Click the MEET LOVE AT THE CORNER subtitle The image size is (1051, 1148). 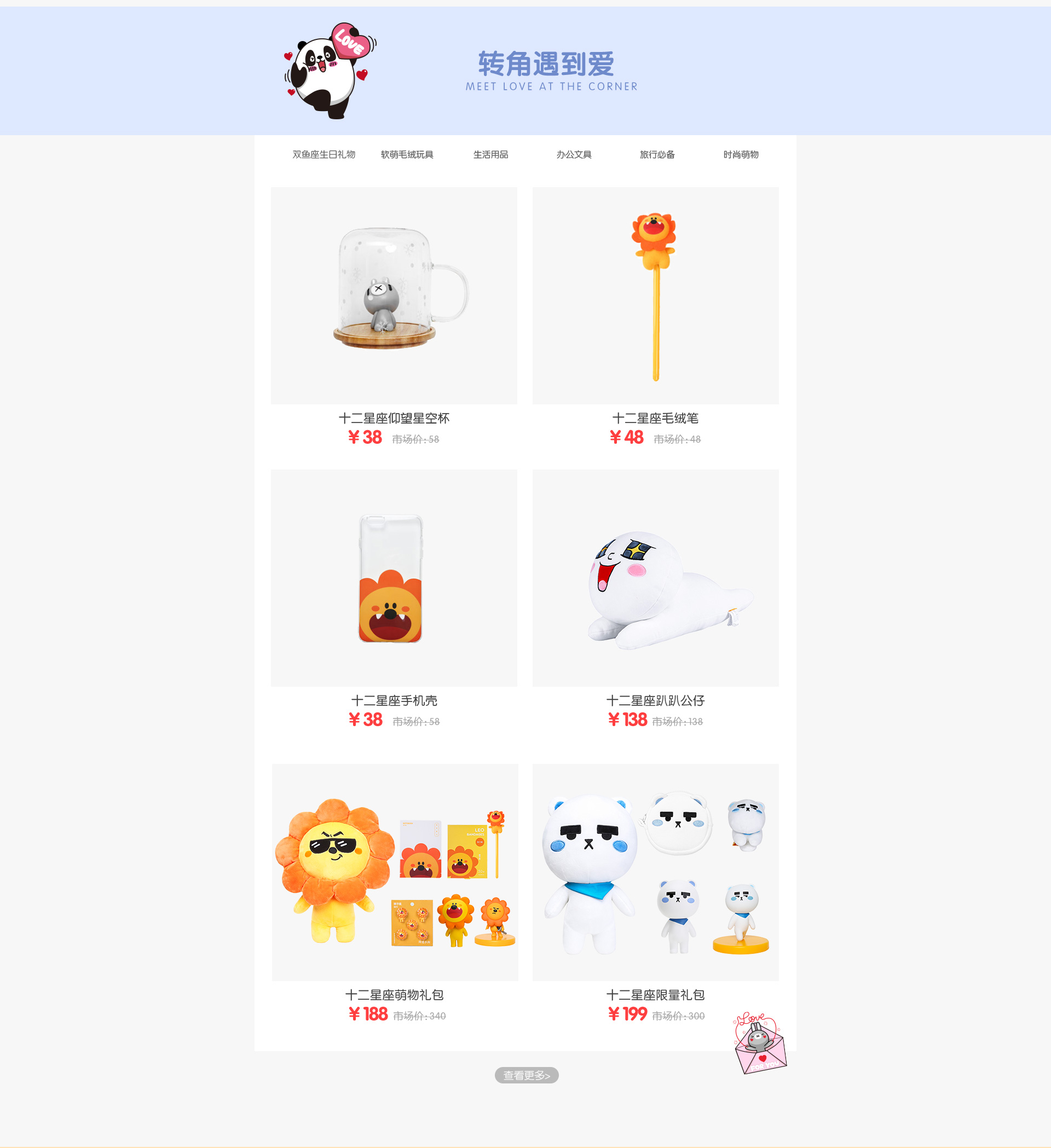click(551, 86)
